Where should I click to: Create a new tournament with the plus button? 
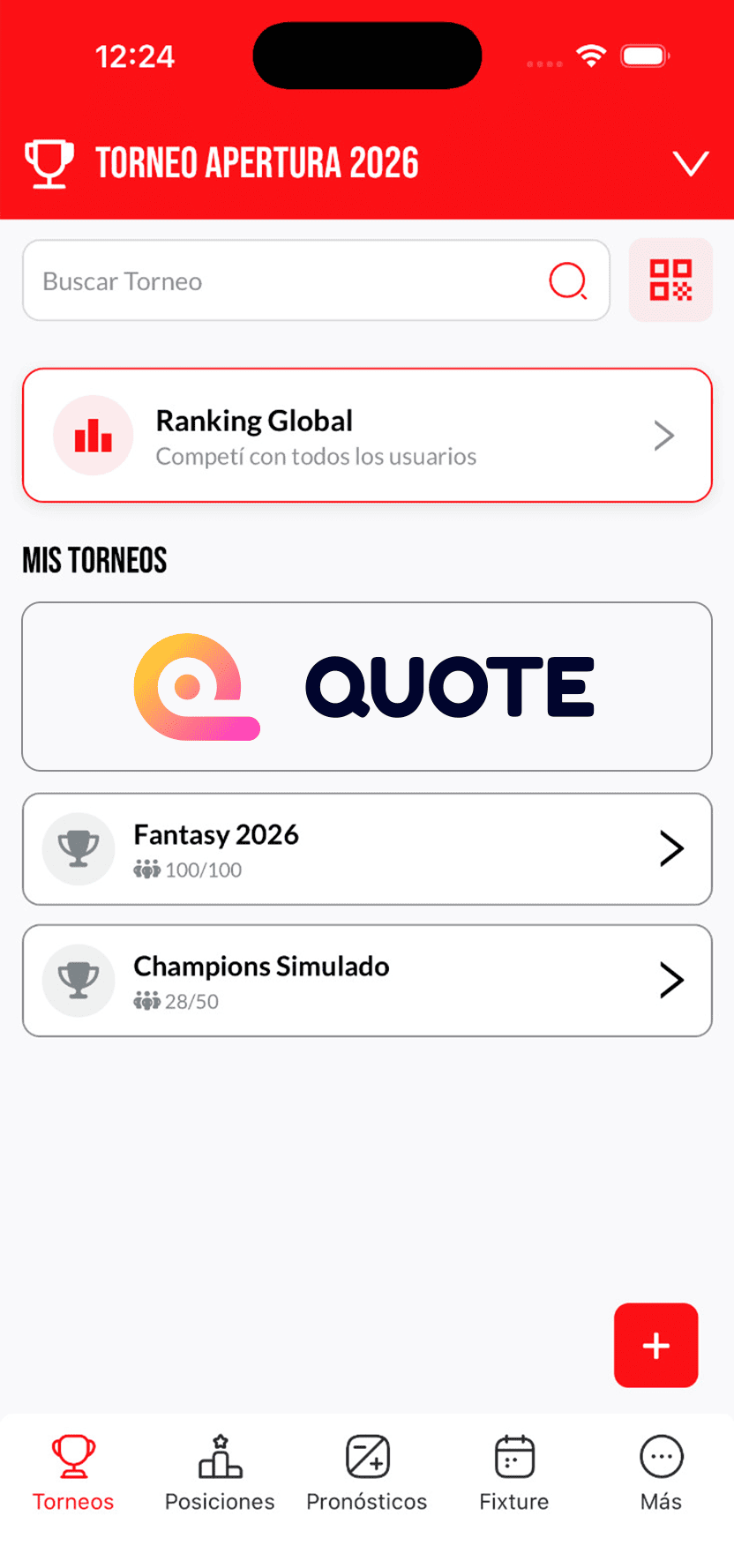pos(656,1345)
